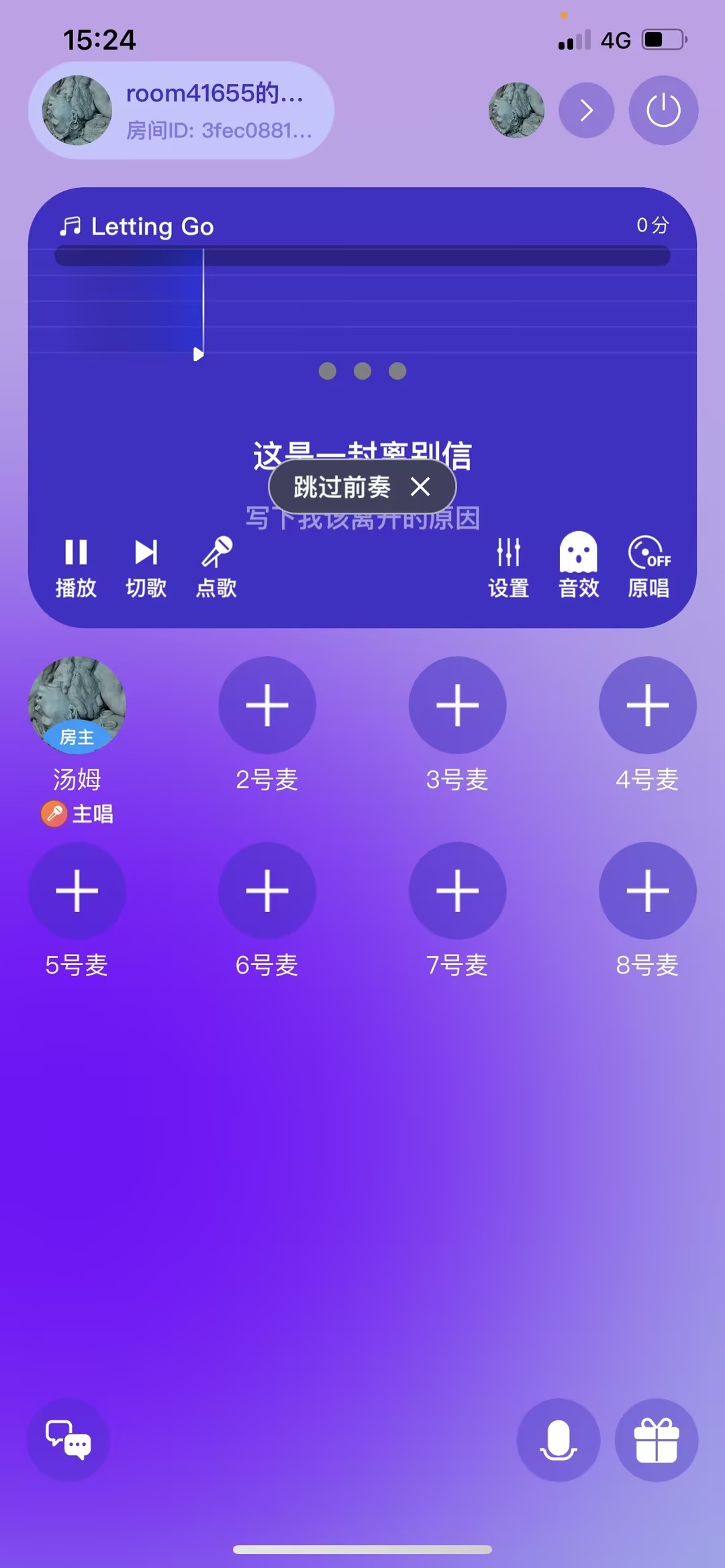Open the gift panel
The width and height of the screenshot is (725, 1568).
[x=657, y=1439]
